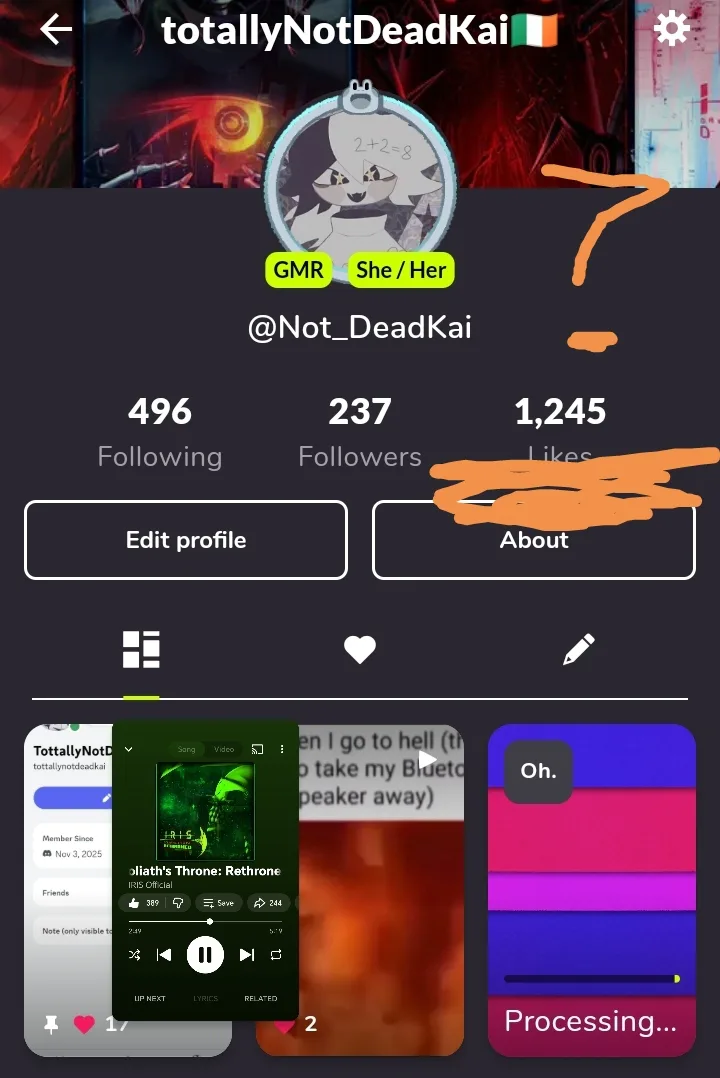
Task: Open the pinned post with 17 likes
Action: tap(128, 890)
